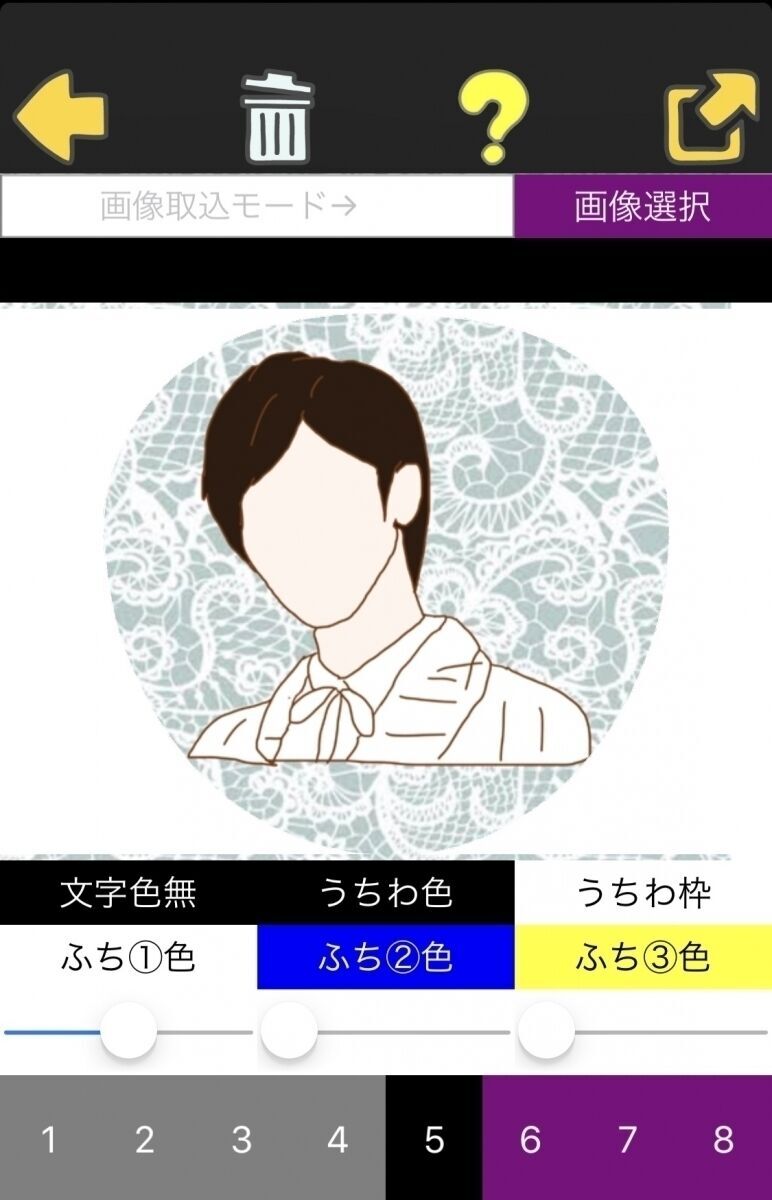Tap the ふち② thickness slider
Screen dimensions: 772x1200
(289, 1031)
